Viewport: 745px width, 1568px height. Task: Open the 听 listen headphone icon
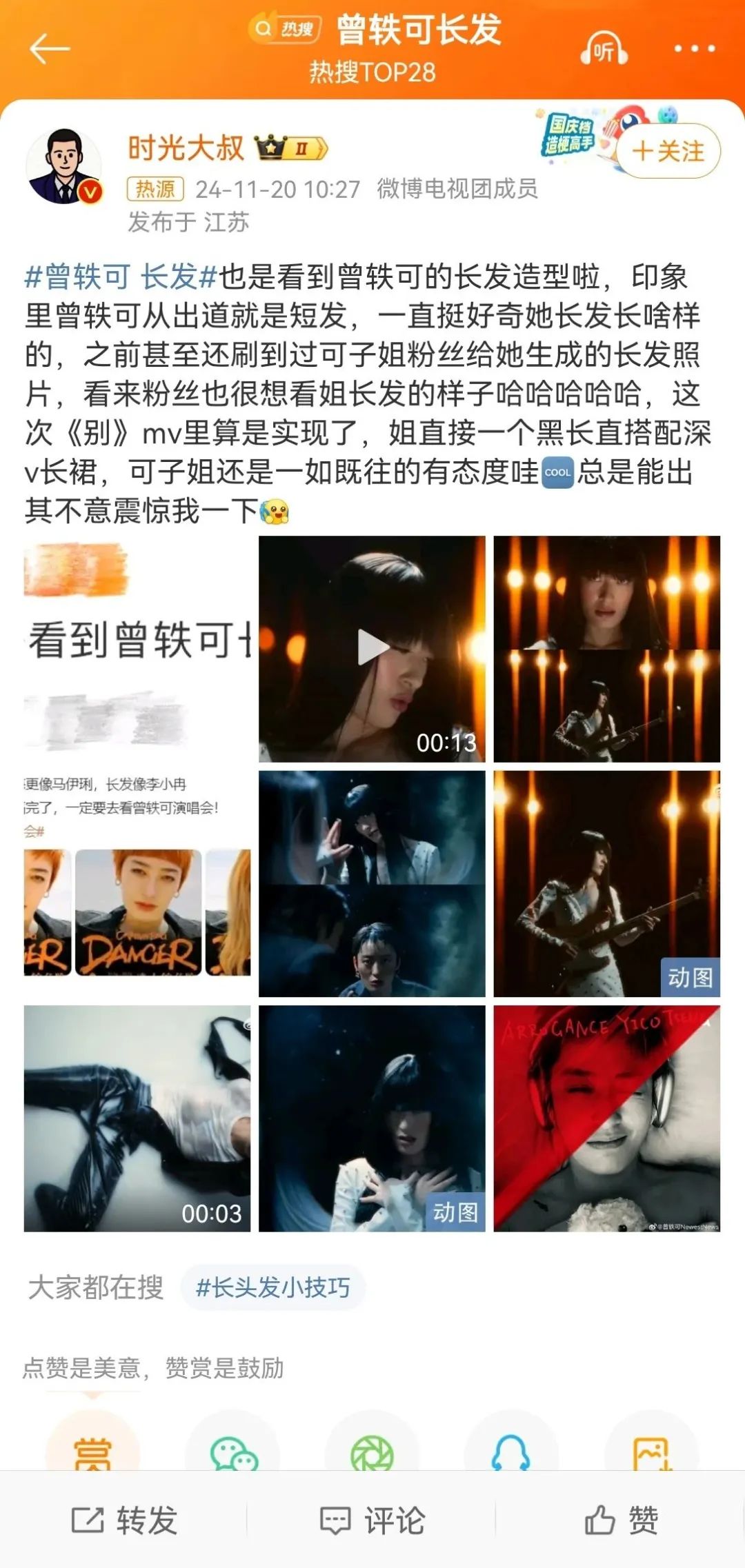[604, 50]
